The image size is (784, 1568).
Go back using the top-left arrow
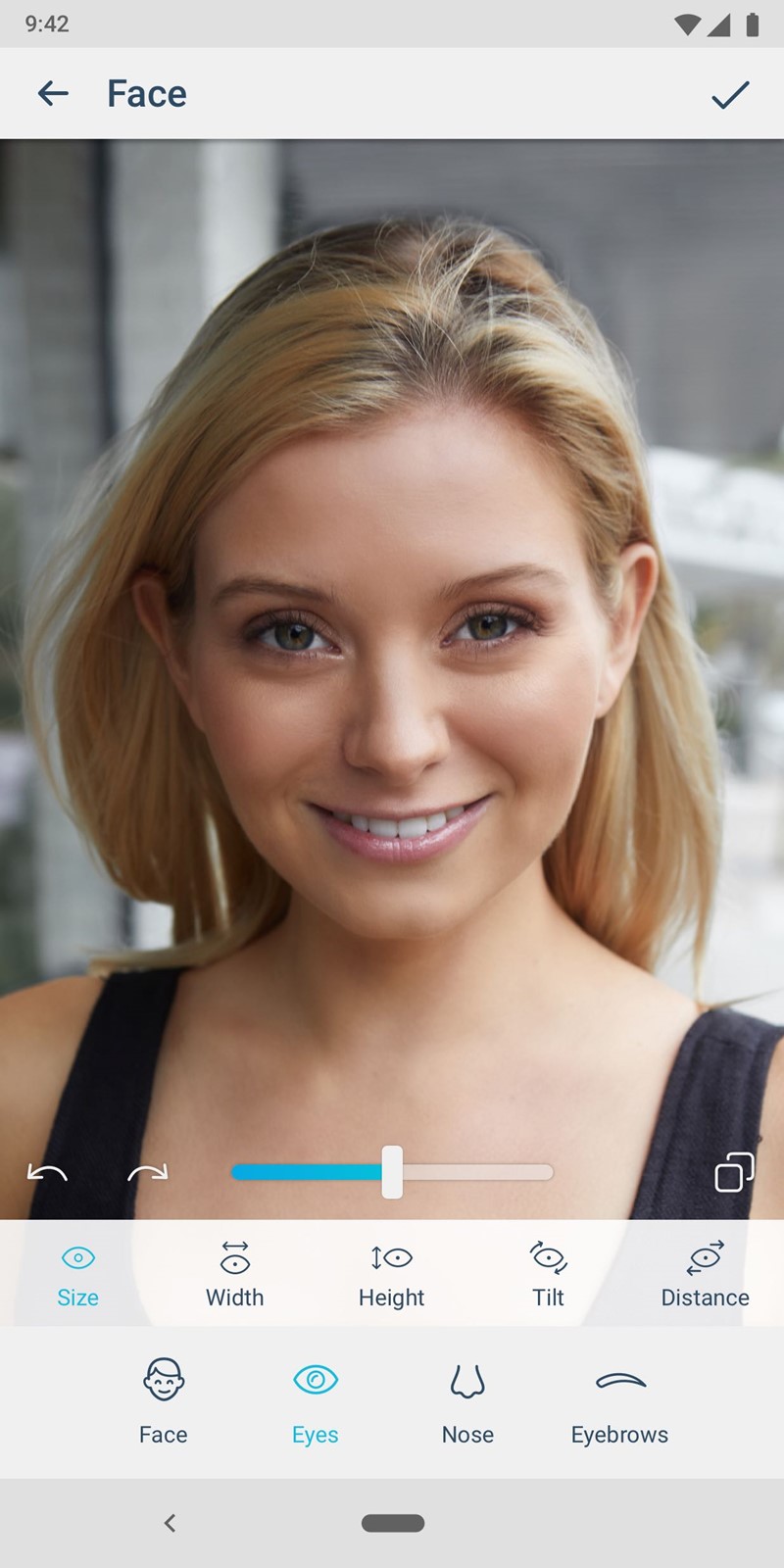(53, 94)
